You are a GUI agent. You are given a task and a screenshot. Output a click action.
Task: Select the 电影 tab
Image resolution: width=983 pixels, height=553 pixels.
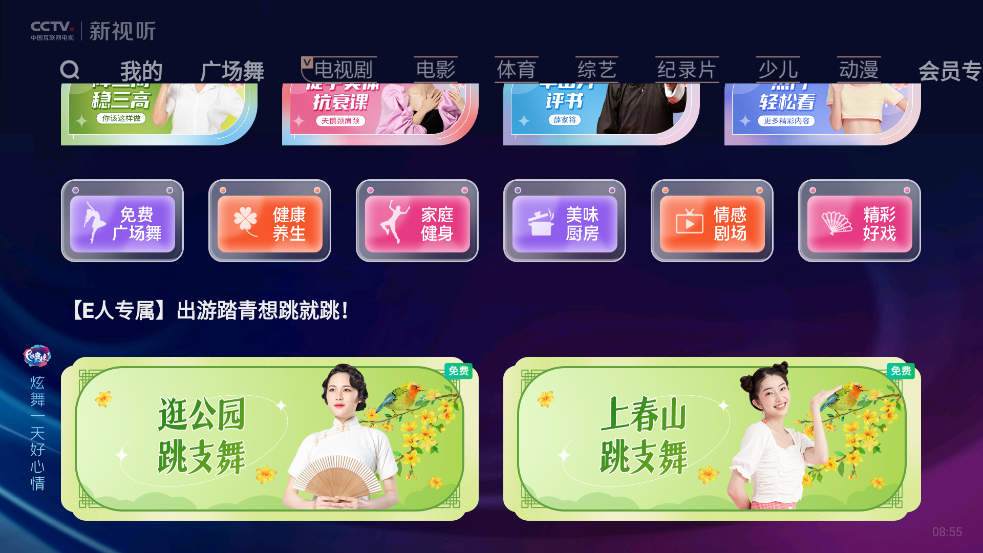pyautogui.click(x=435, y=70)
